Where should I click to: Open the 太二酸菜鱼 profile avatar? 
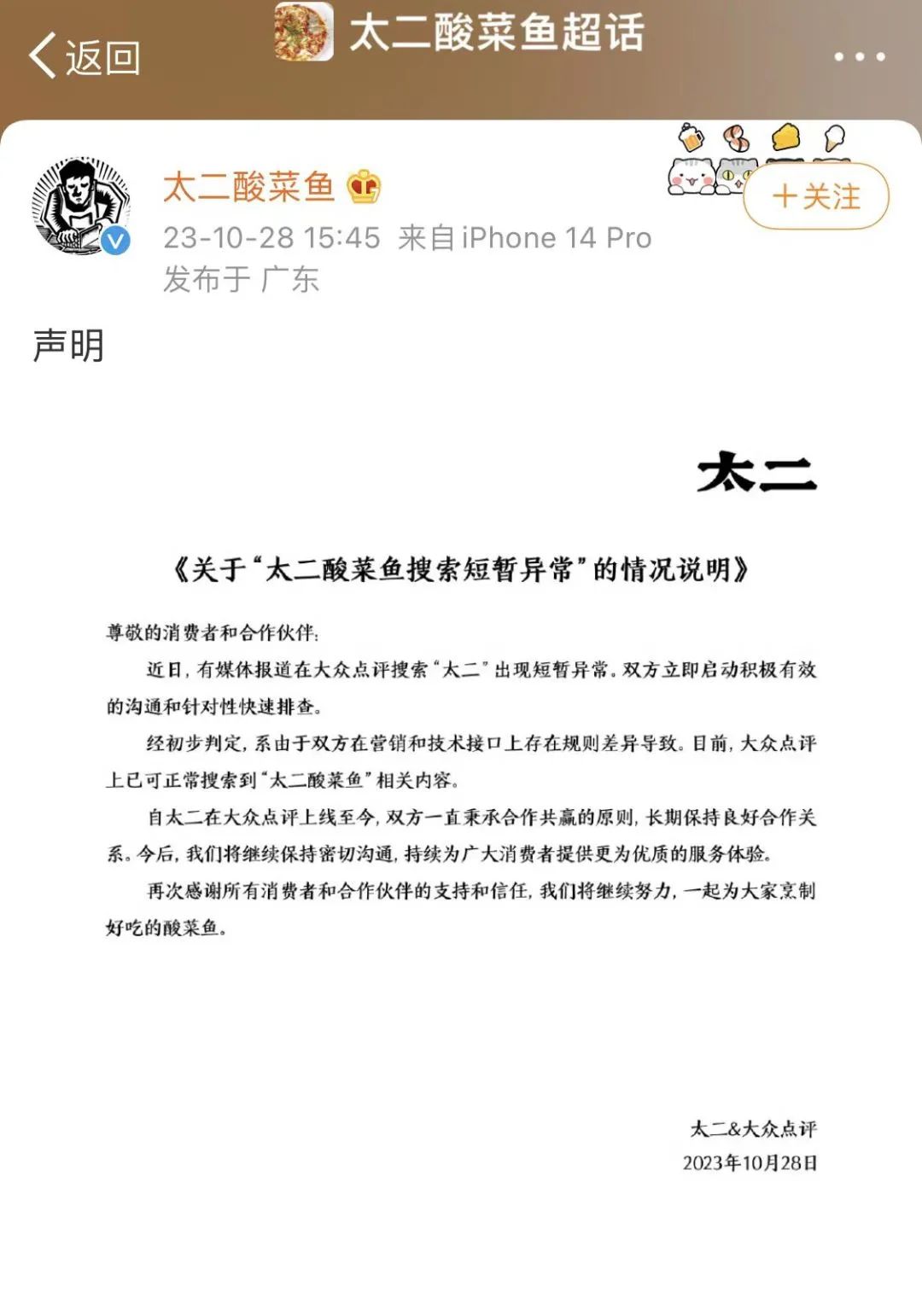click(81, 207)
